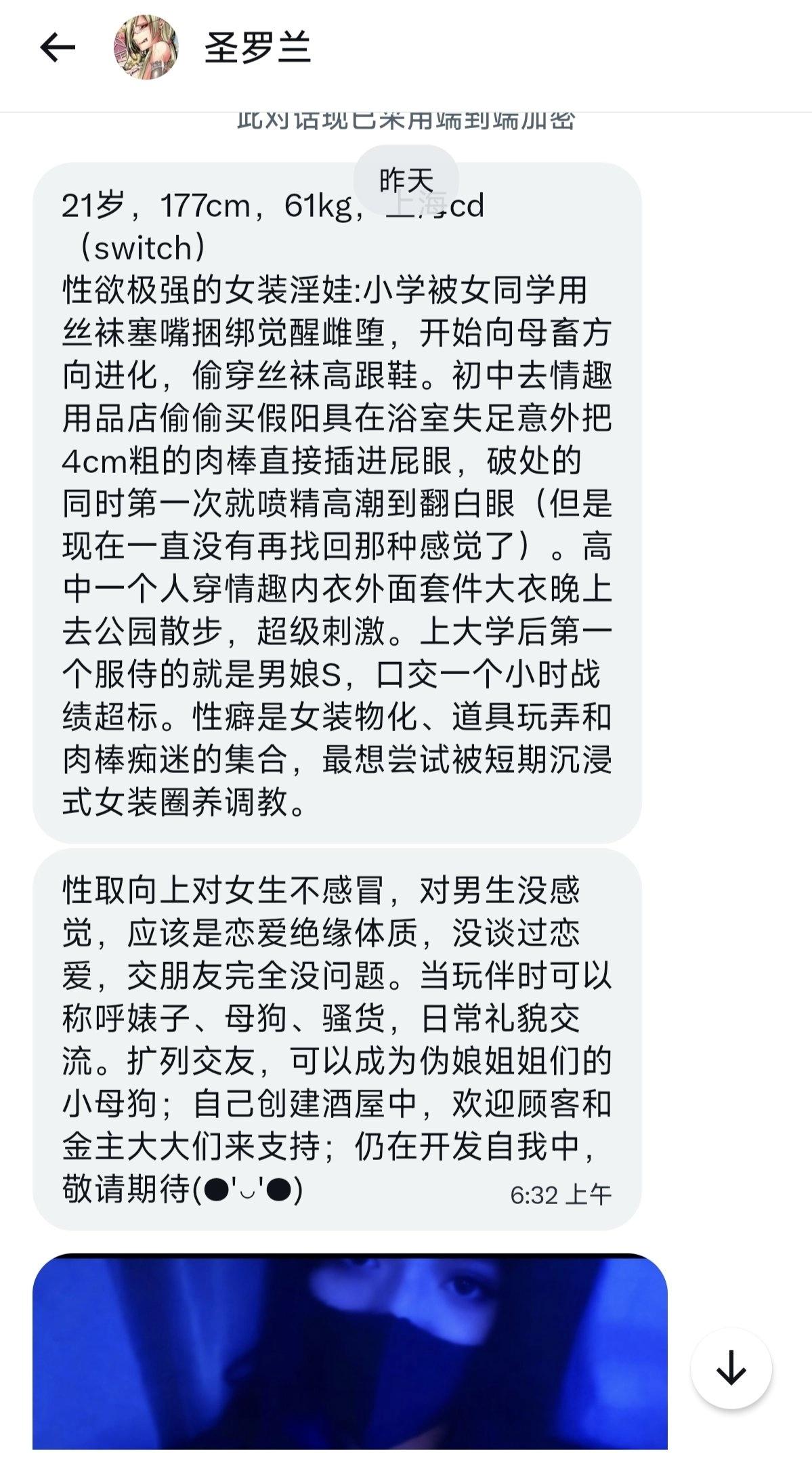Go back using the top-left arrow
This screenshot has height=1473, width=812.
click(x=57, y=47)
